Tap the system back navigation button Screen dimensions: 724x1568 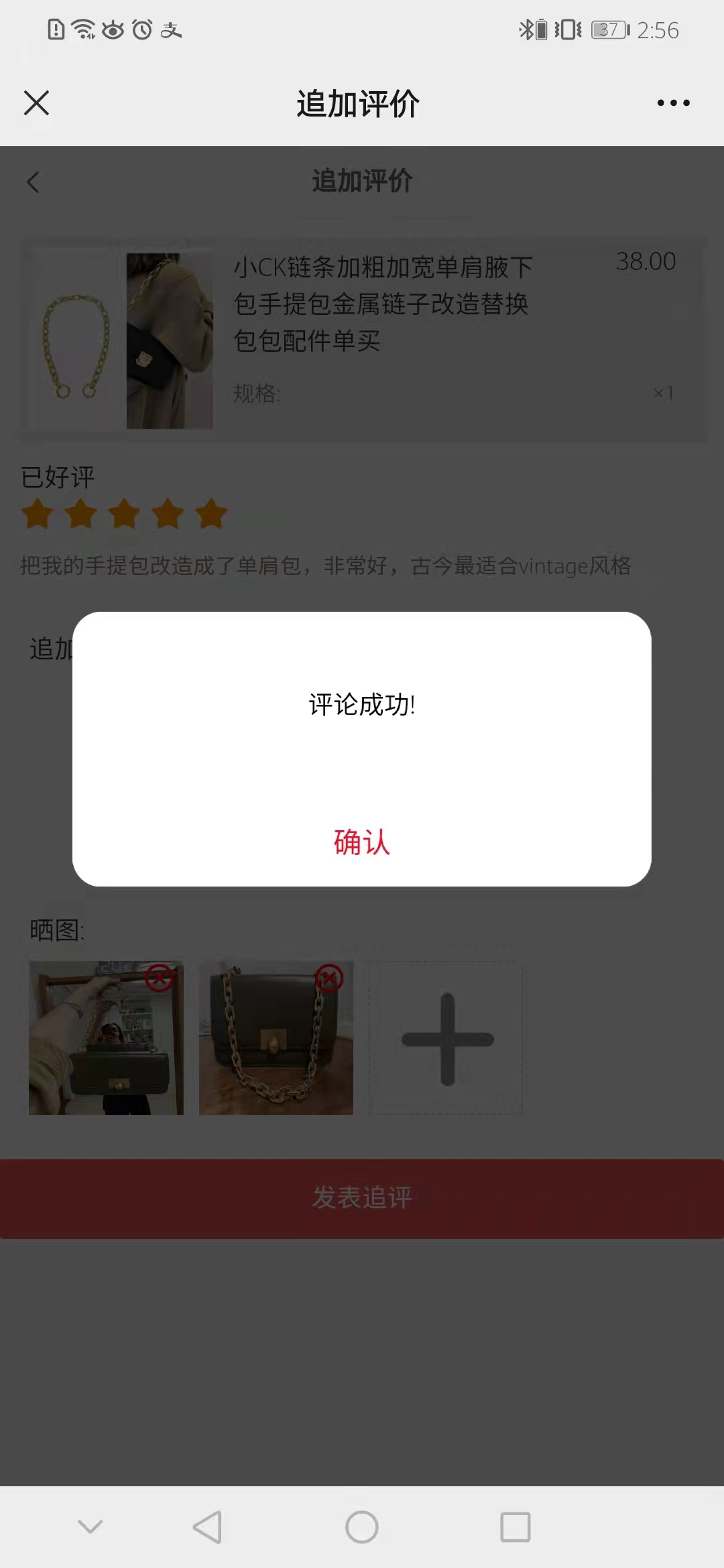point(207,1527)
